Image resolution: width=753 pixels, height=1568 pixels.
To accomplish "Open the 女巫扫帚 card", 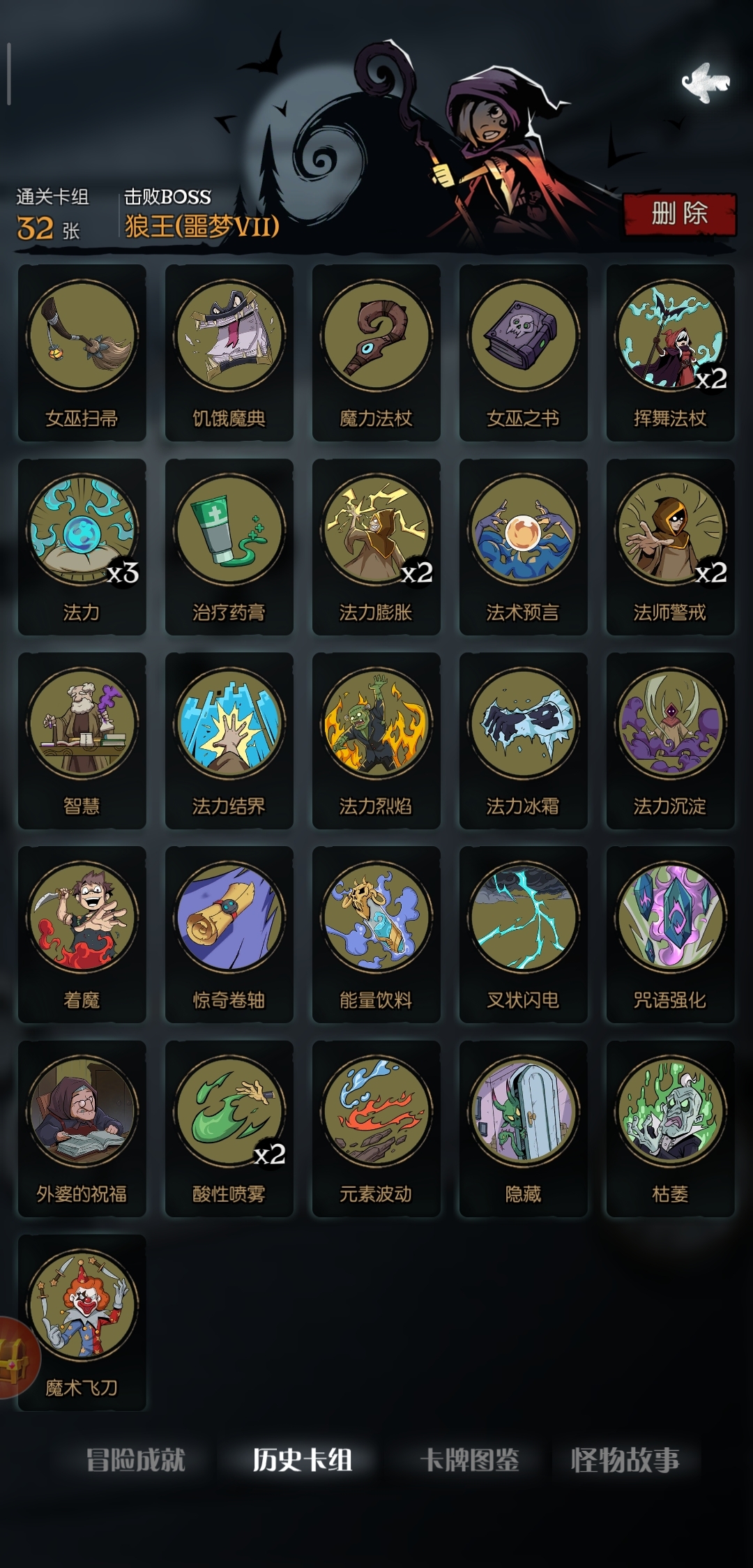I will (82, 352).
